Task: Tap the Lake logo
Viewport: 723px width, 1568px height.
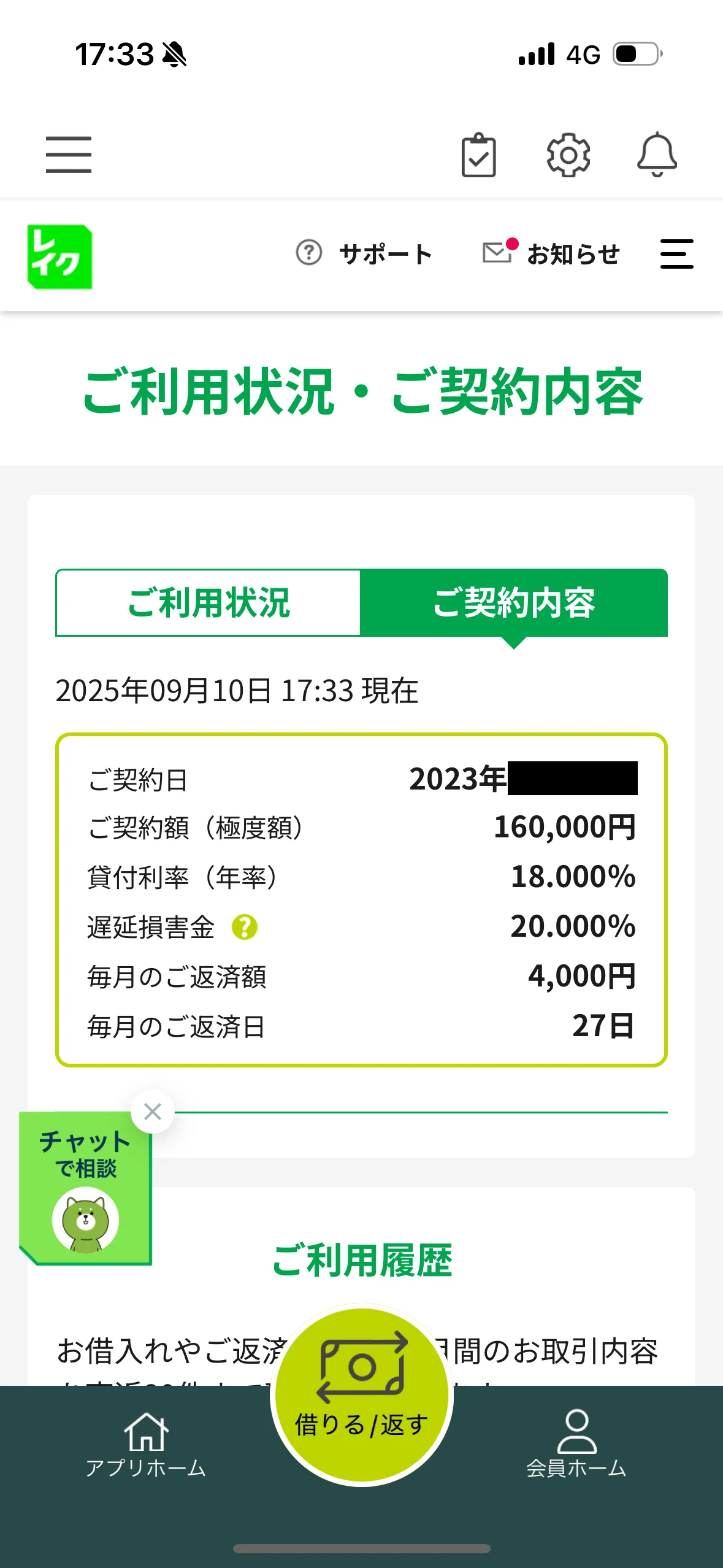Action: tap(59, 256)
